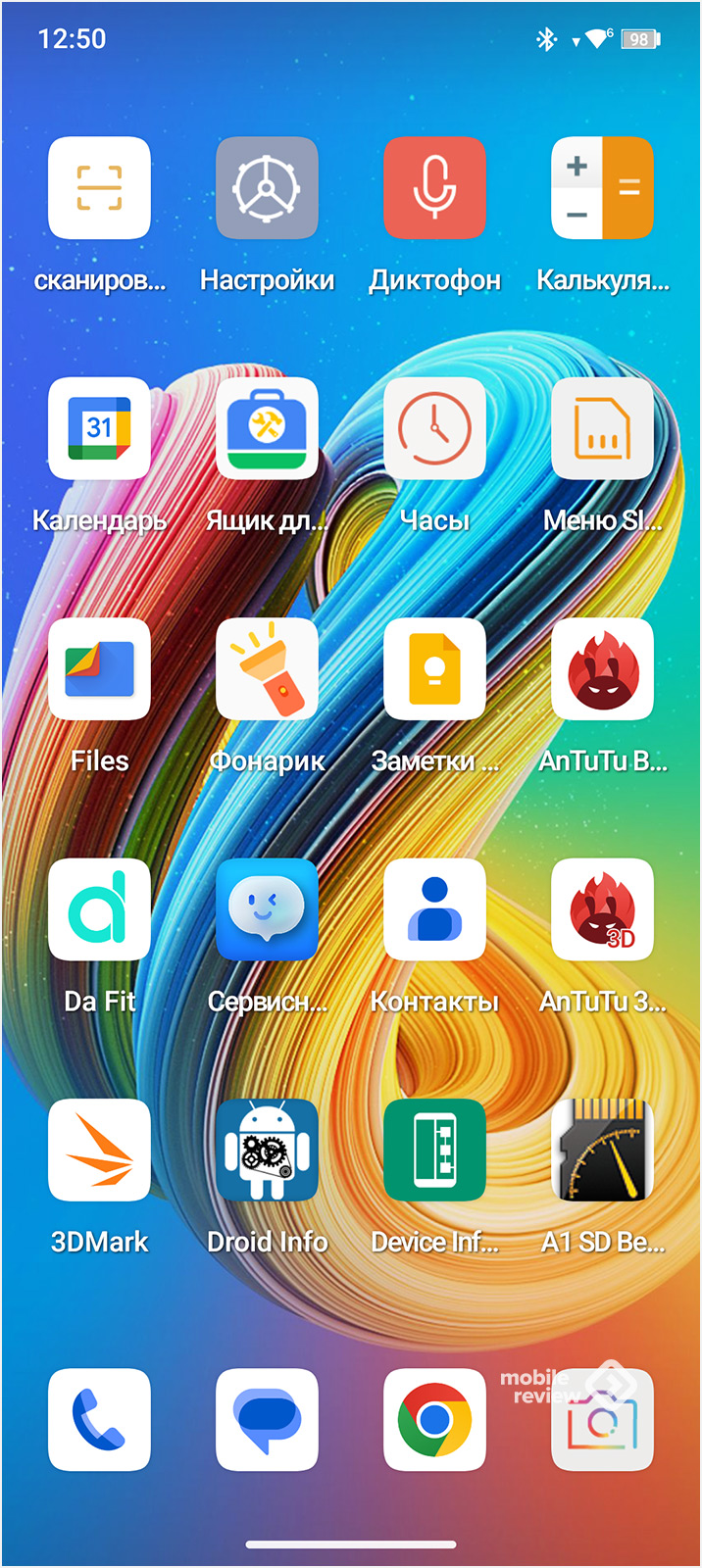Launch AnTuTu Benchmark
This screenshot has height=1568, width=702.
[x=602, y=669]
